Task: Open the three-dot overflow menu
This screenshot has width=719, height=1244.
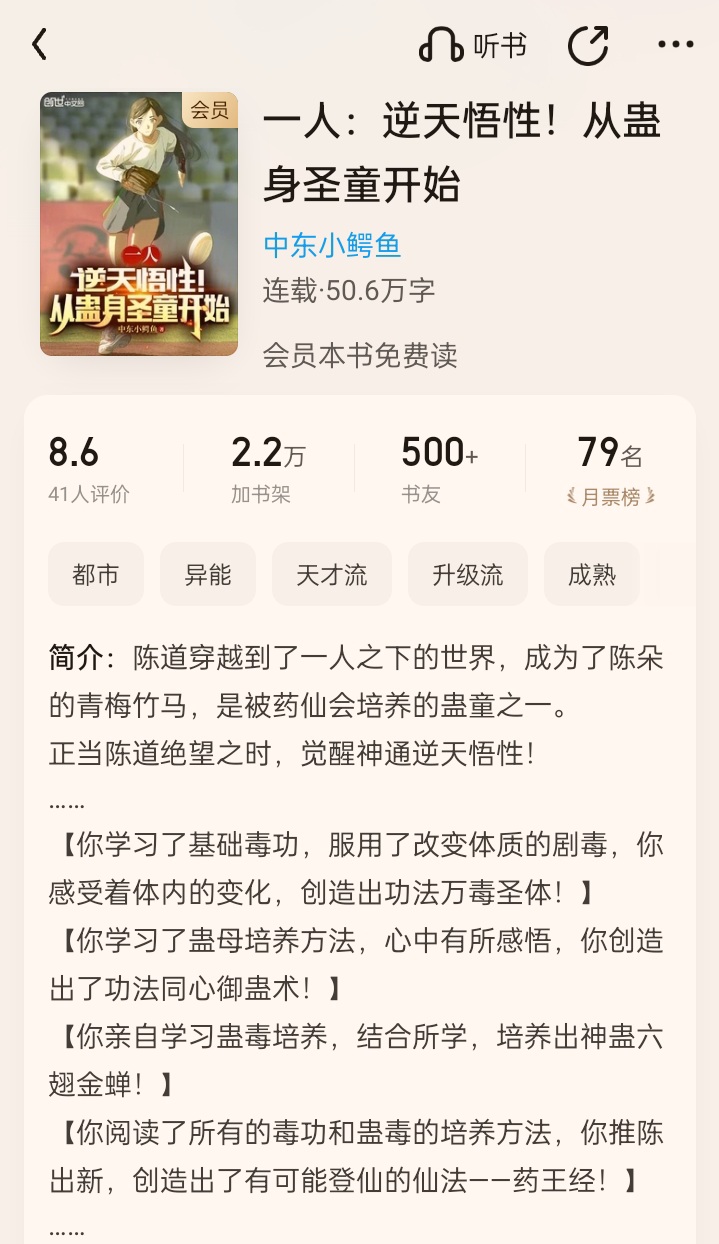Action: (676, 45)
